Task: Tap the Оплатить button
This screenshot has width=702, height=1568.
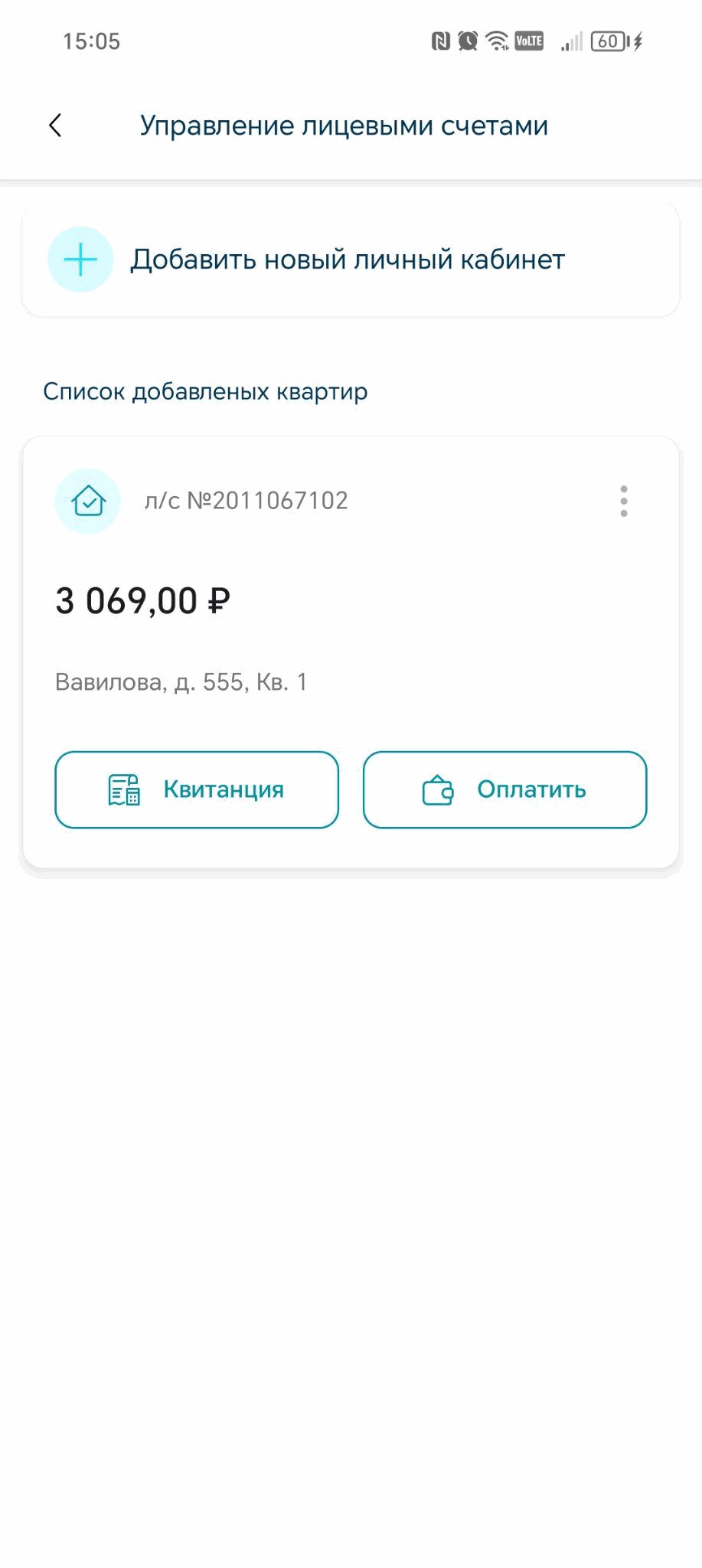Action: pyautogui.click(x=504, y=789)
